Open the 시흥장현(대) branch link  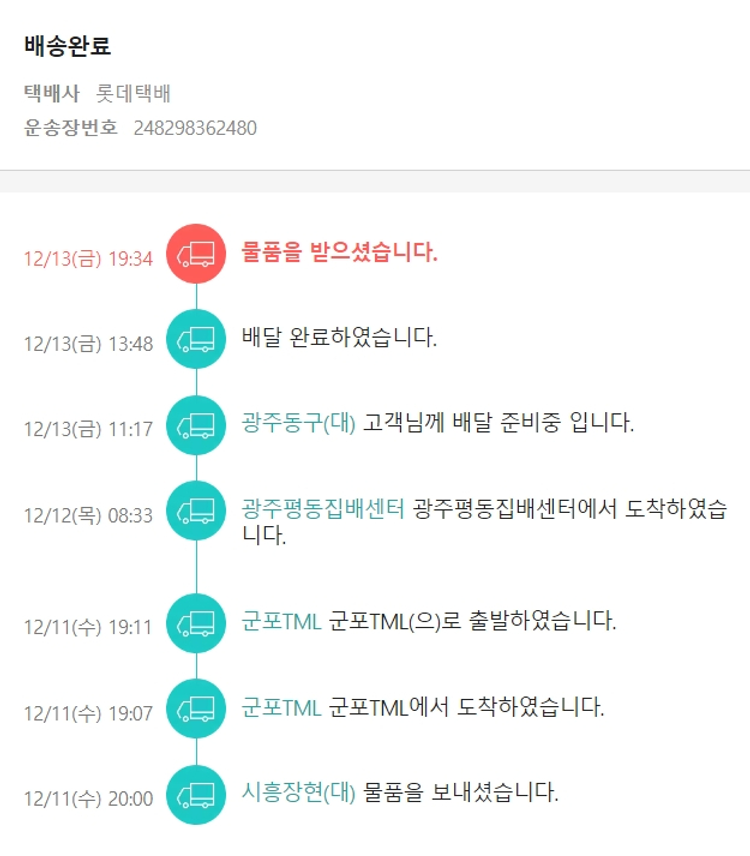298,793
